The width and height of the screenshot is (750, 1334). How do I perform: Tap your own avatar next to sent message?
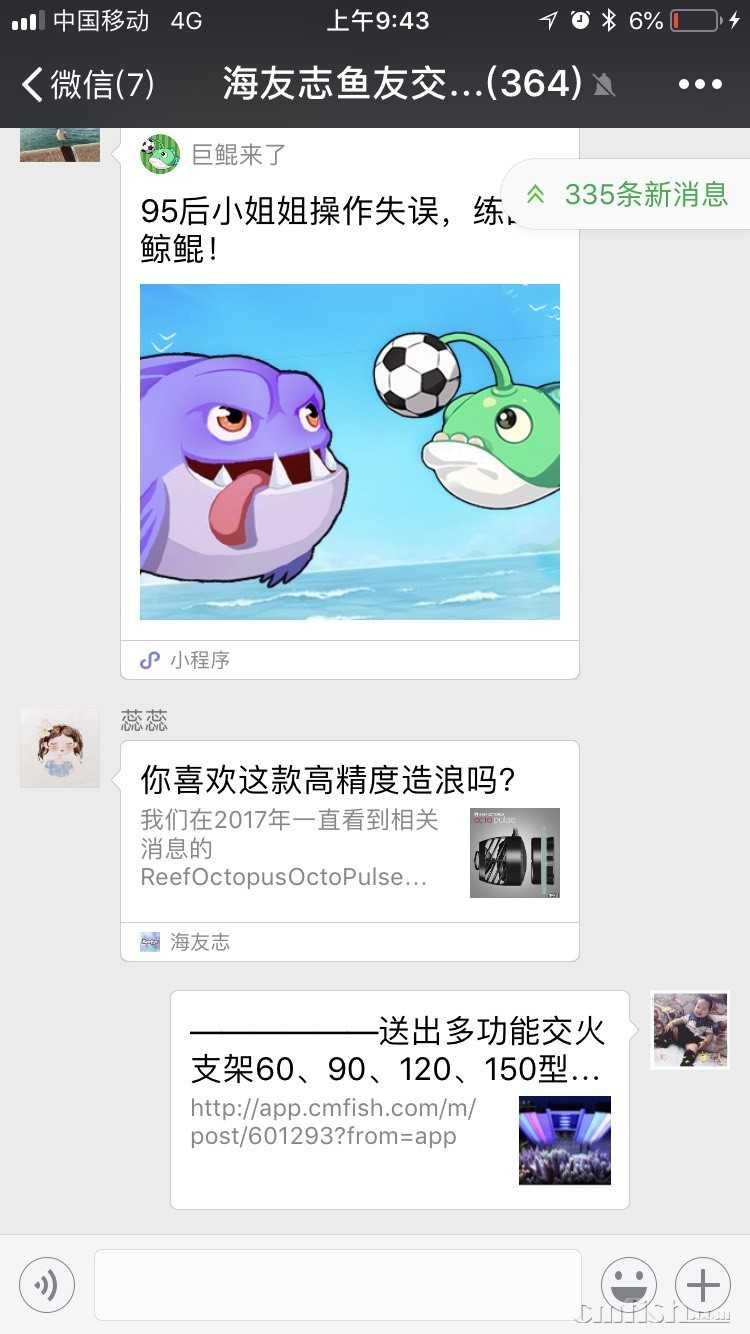tap(689, 1029)
